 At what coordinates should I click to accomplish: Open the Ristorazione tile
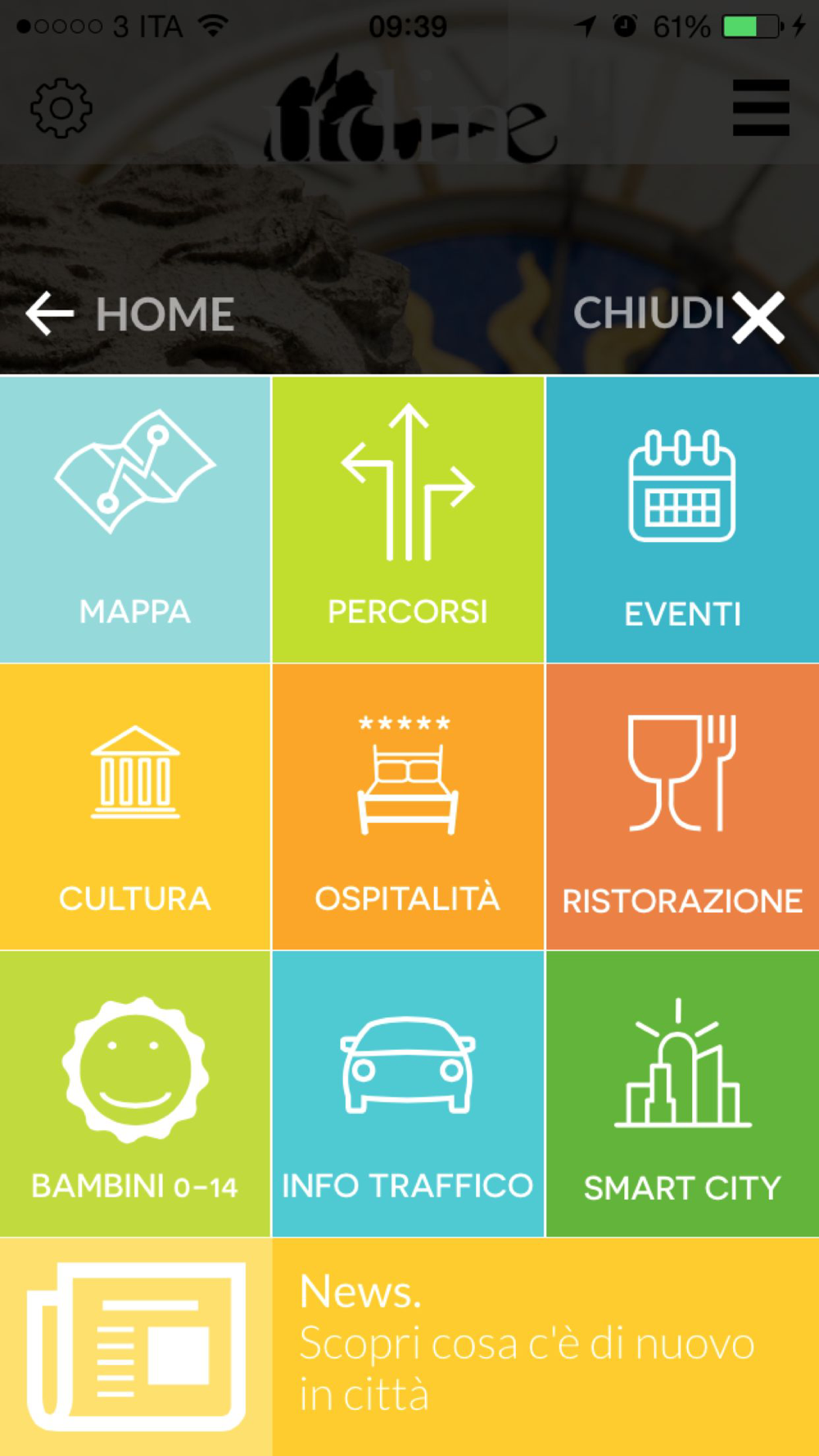(x=682, y=807)
